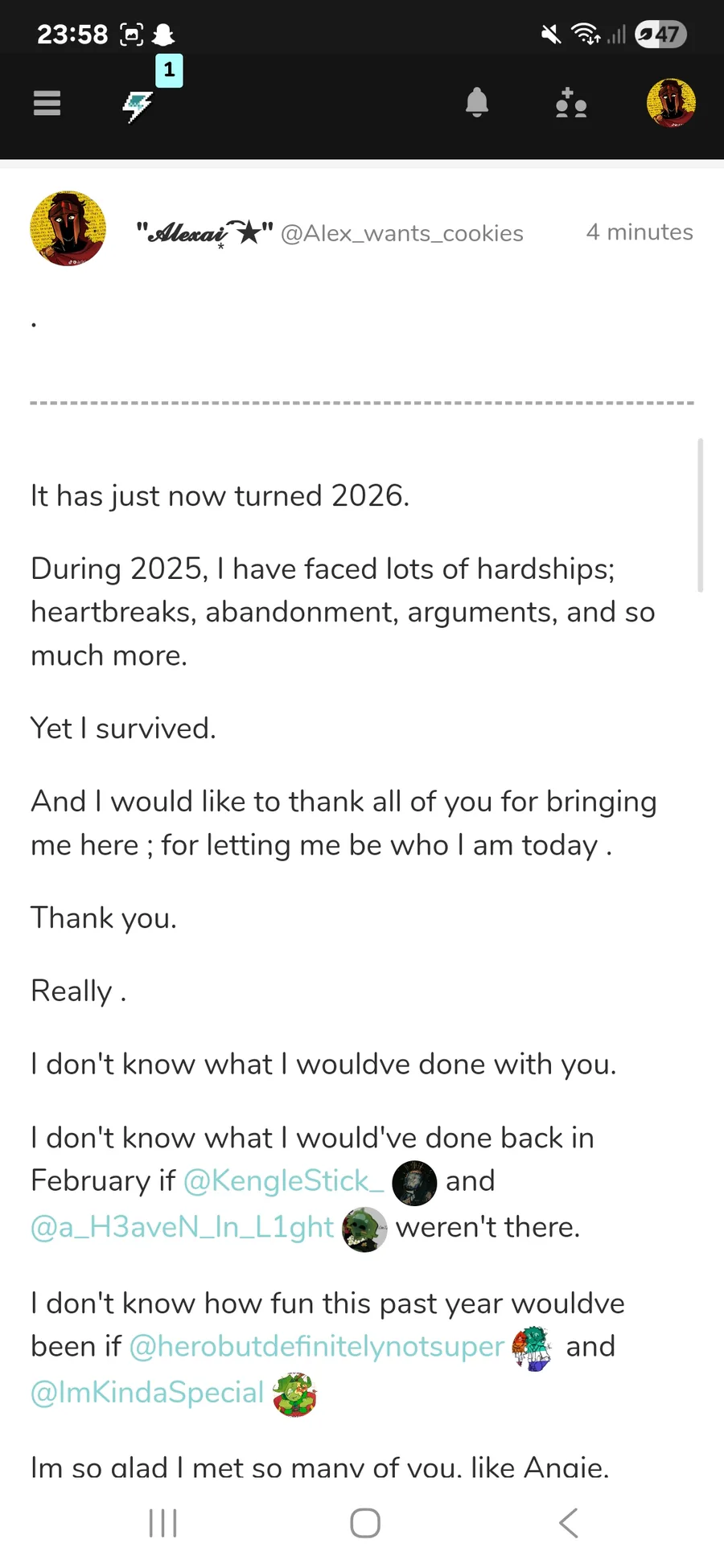The height and width of the screenshot is (1568, 724).
Task: Open the @a_H3aveN_In_L1ght mention
Action: (x=182, y=1227)
